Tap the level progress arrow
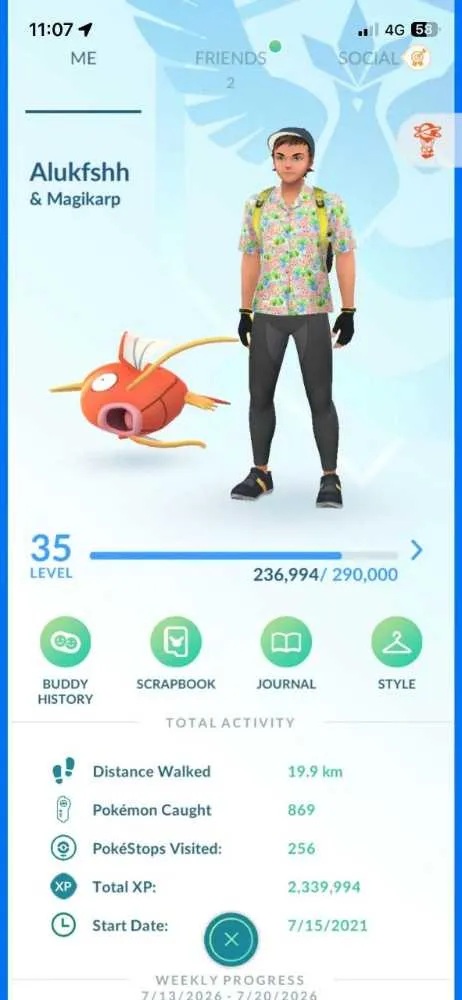 coord(416,550)
